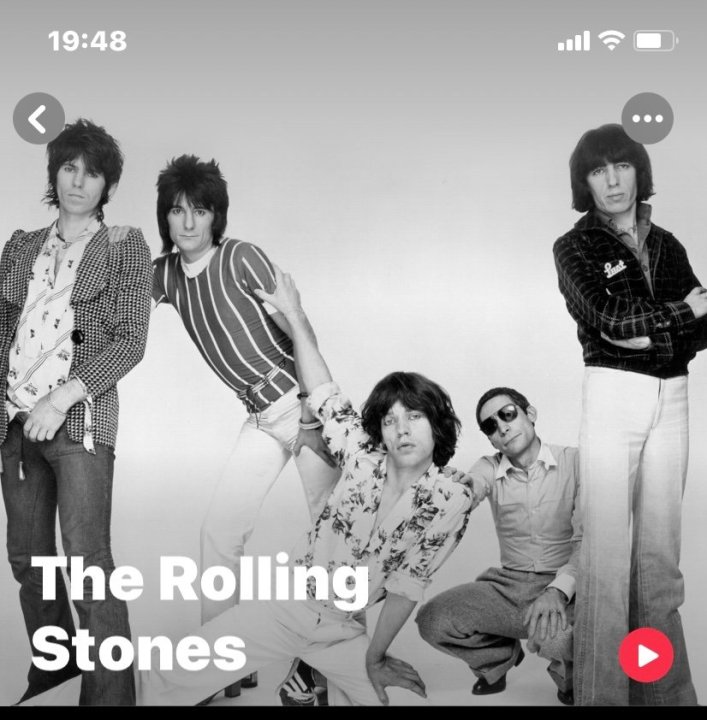Open the more options menu
This screenshot has height=720, width=707.
pos(647,119)
